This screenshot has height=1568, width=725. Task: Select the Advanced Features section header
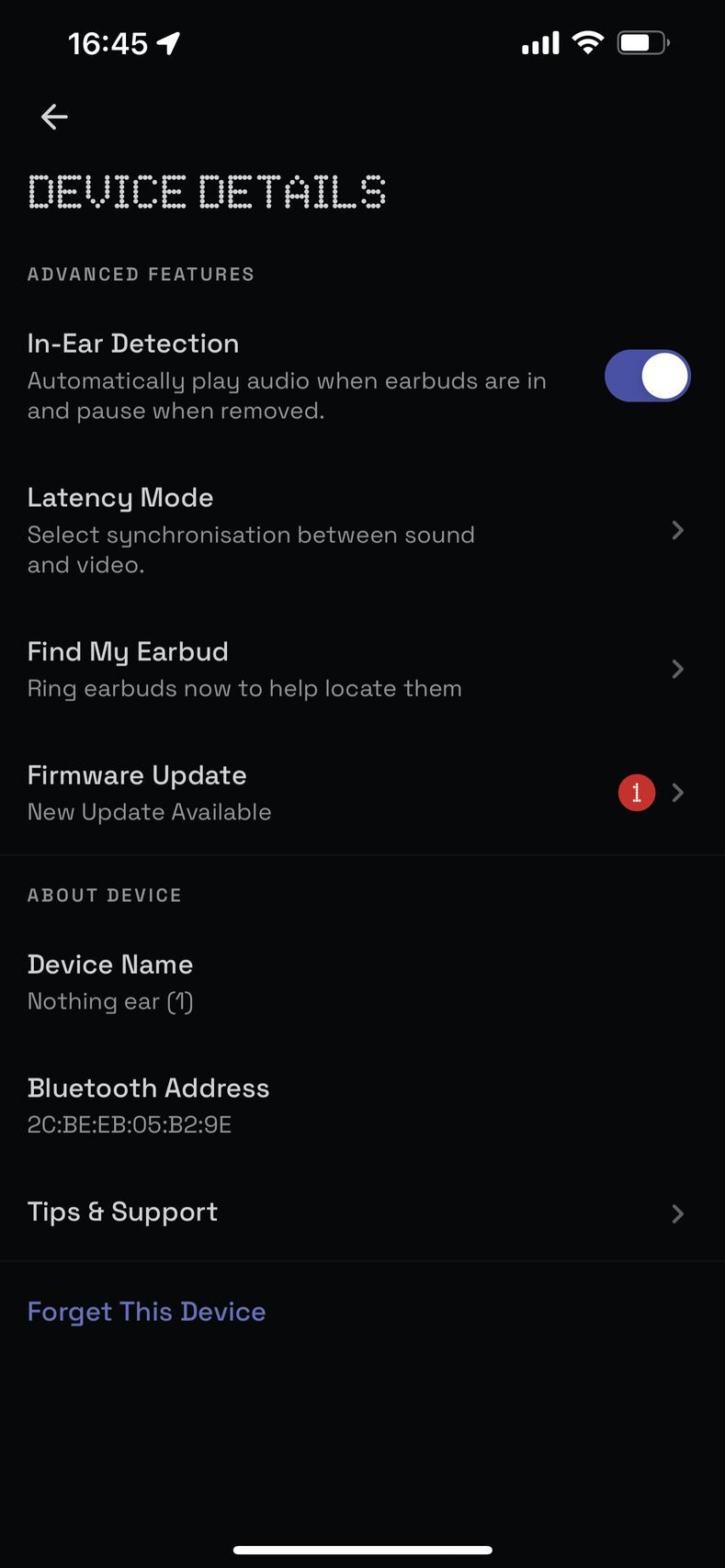tap(141, 273)
